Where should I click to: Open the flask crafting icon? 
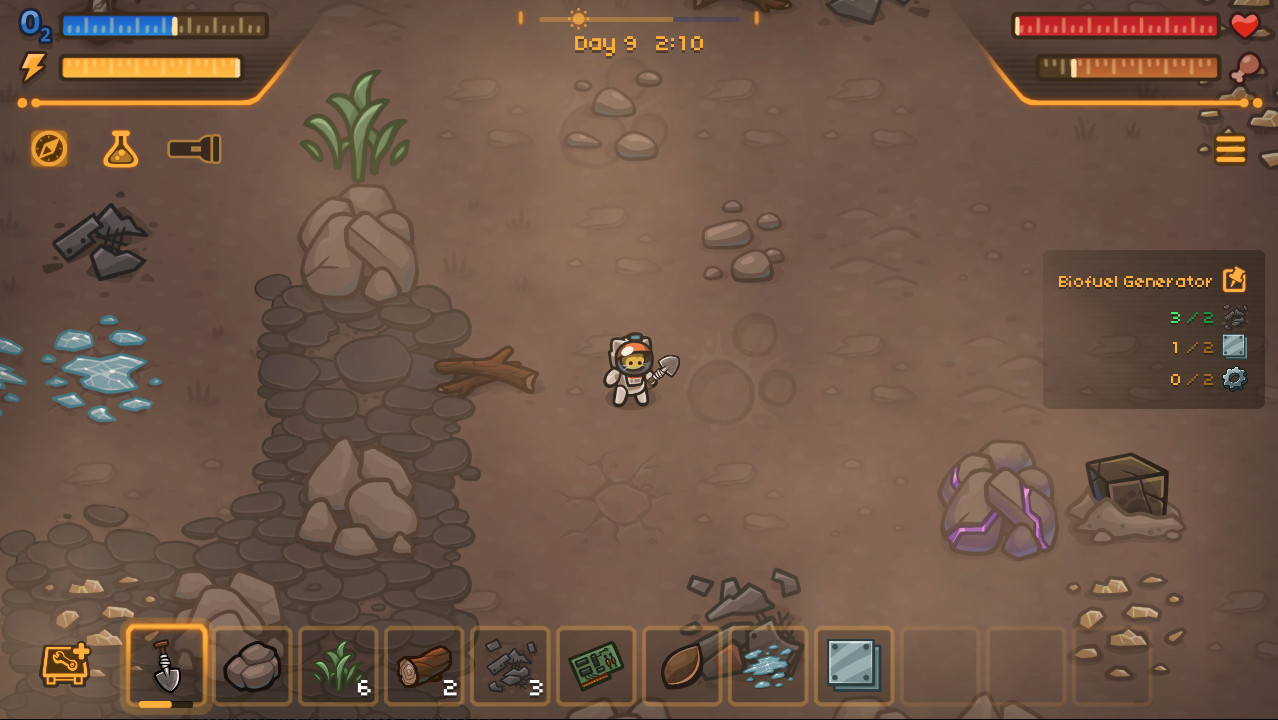coord(121,149)
